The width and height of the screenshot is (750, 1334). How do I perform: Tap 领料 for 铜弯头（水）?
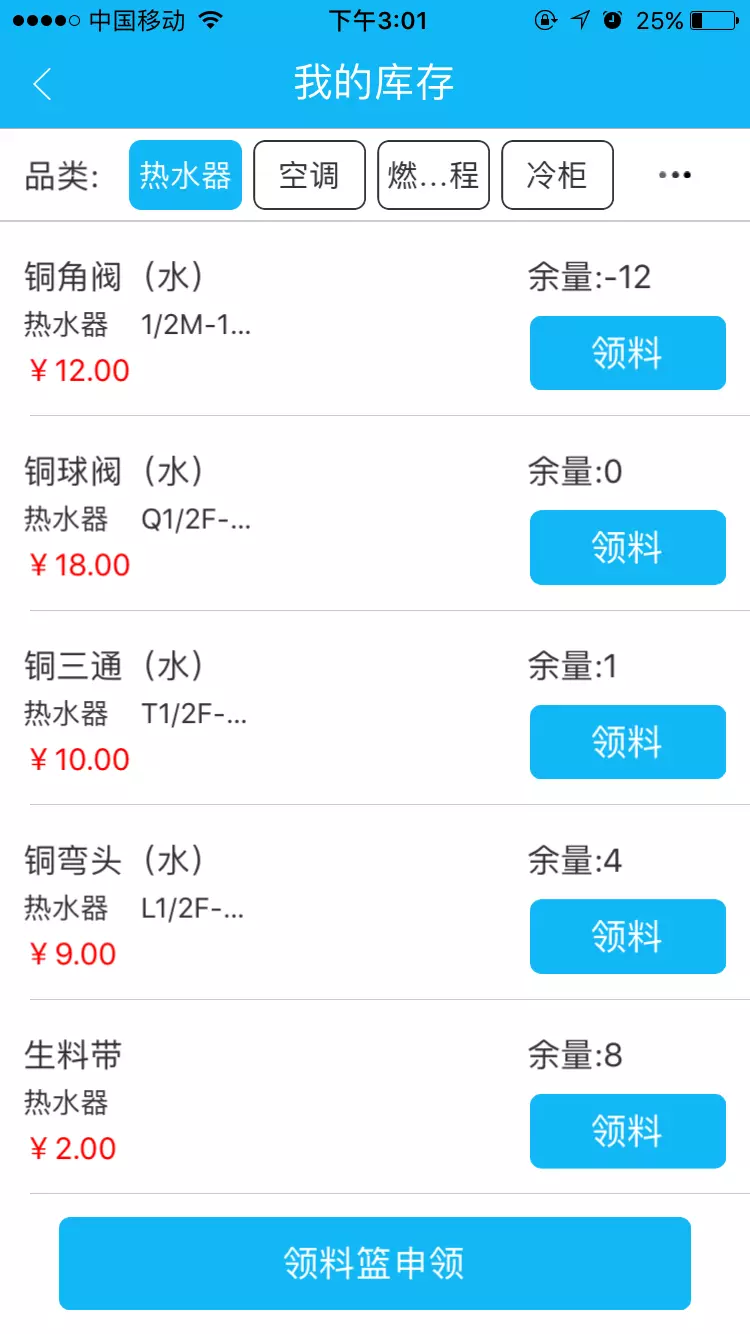[627, 936]
